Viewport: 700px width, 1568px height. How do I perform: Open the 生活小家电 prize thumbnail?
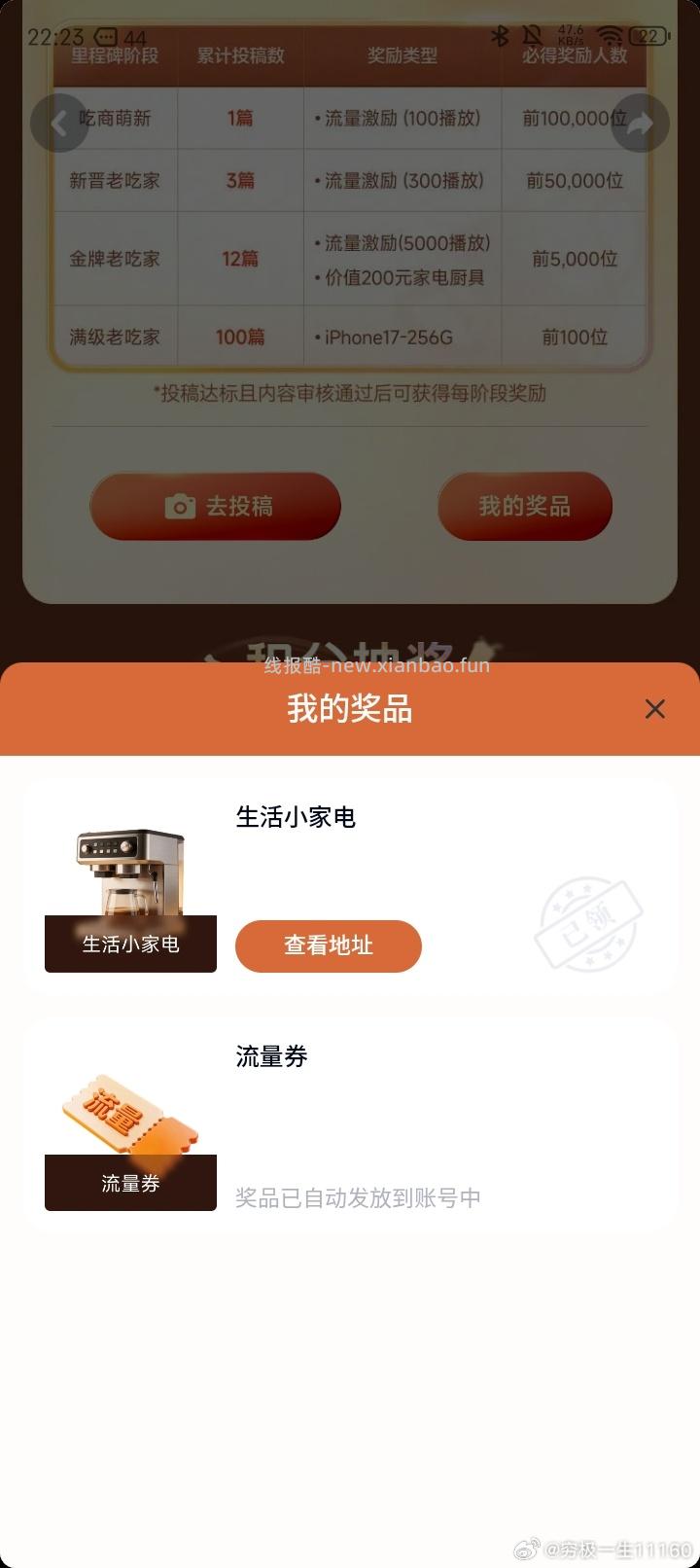tap(129, 885)
